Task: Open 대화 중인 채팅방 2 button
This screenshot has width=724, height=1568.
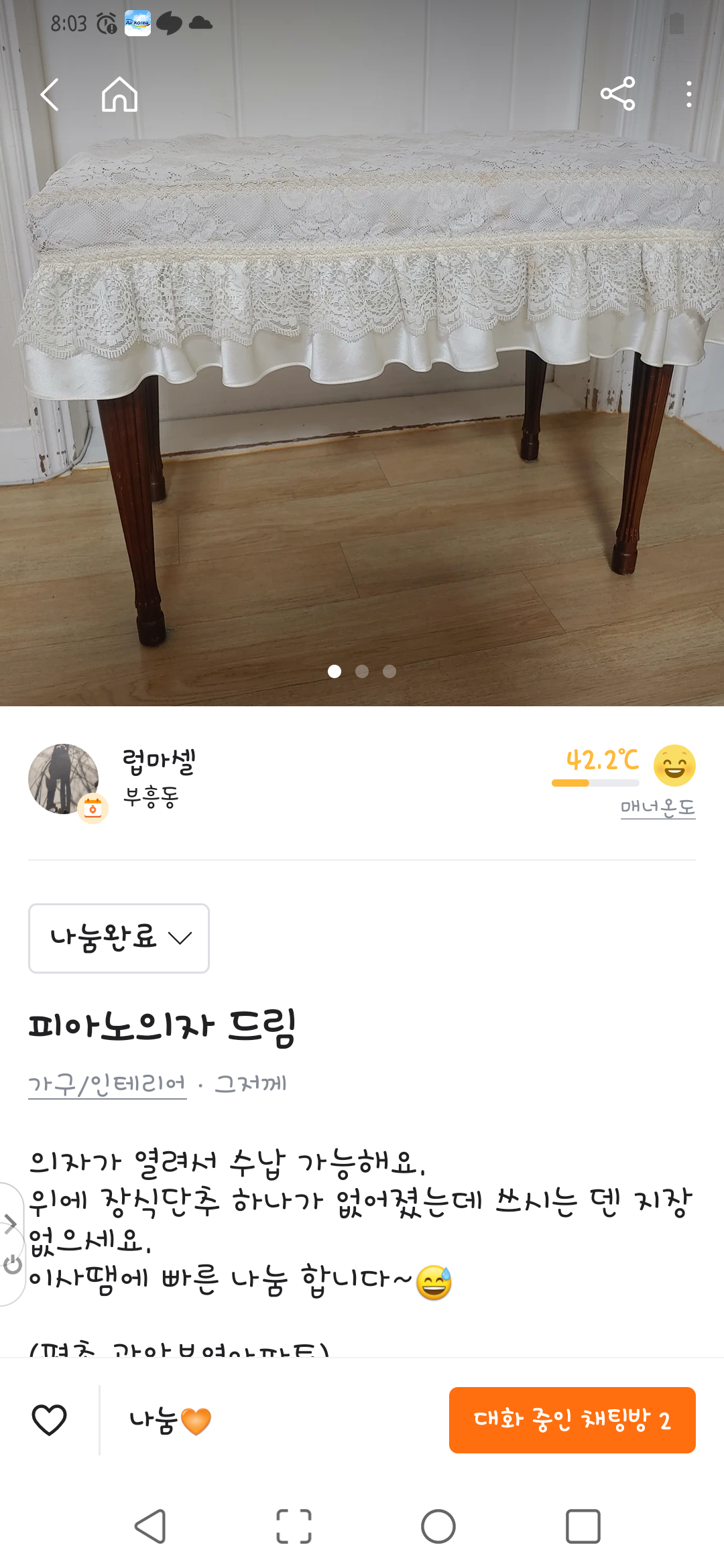Action: pos(572,1420)
